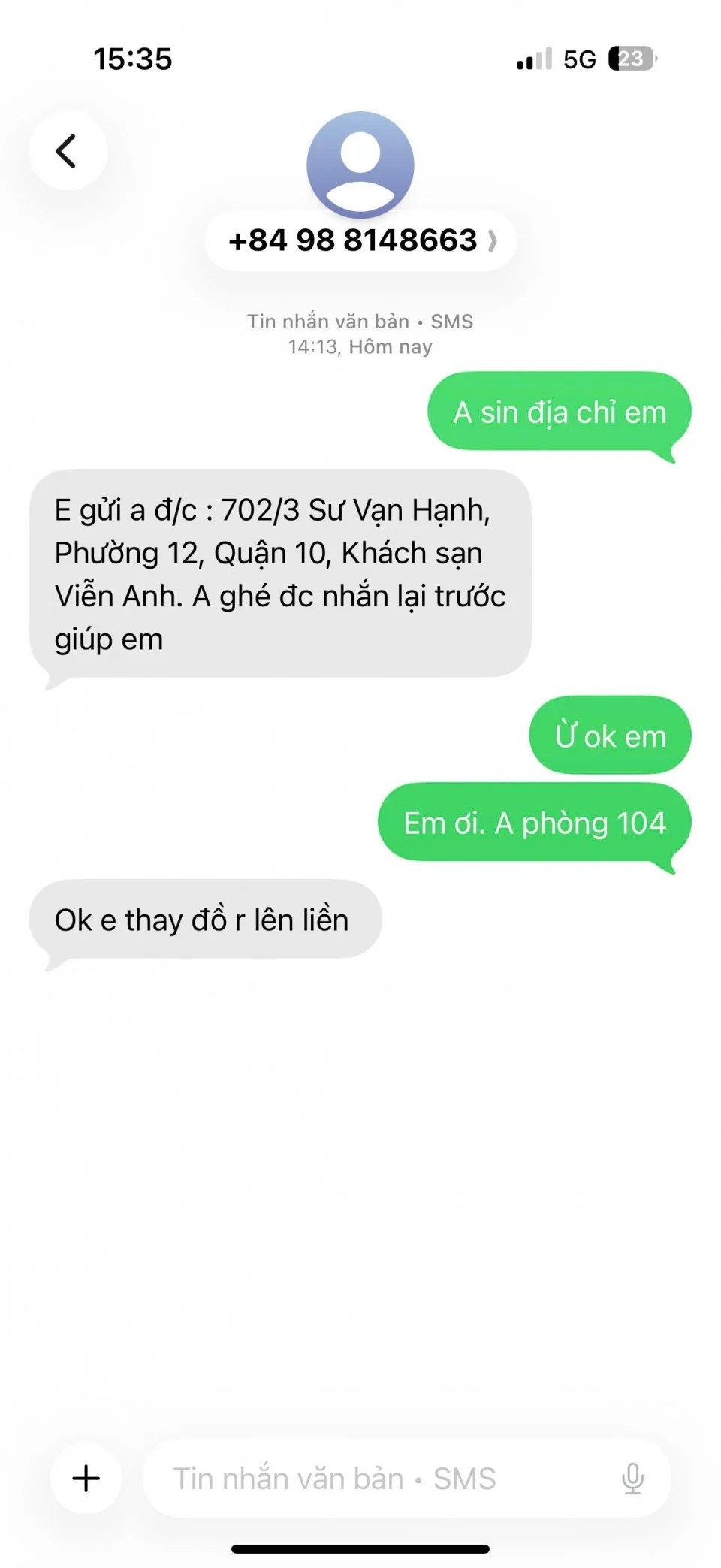Start voice dictation with the microphone
Viewport: 721px width, 1568px height.
632,1478
